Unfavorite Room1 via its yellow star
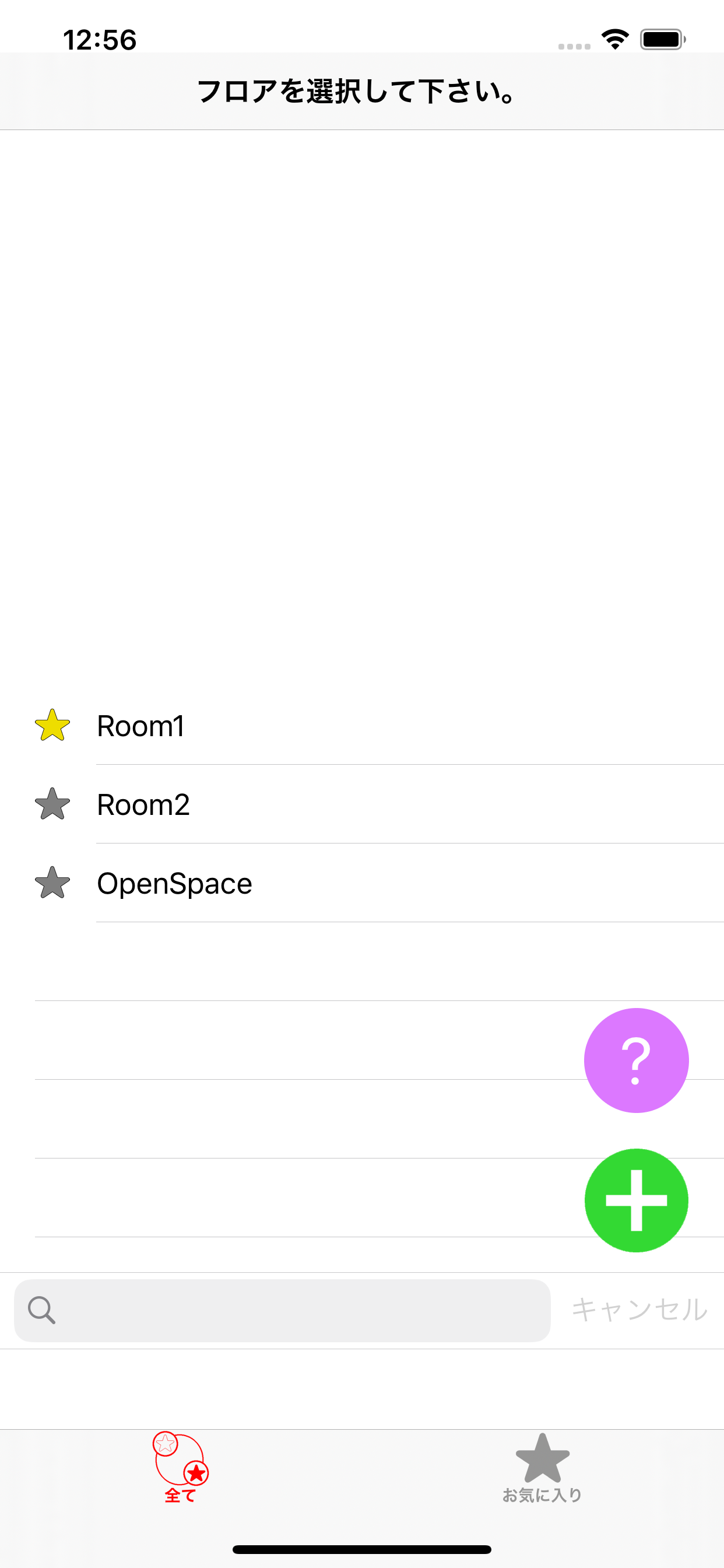This screenshot has width=724, height=1568. pyautogui.click(x=52, y=725)
